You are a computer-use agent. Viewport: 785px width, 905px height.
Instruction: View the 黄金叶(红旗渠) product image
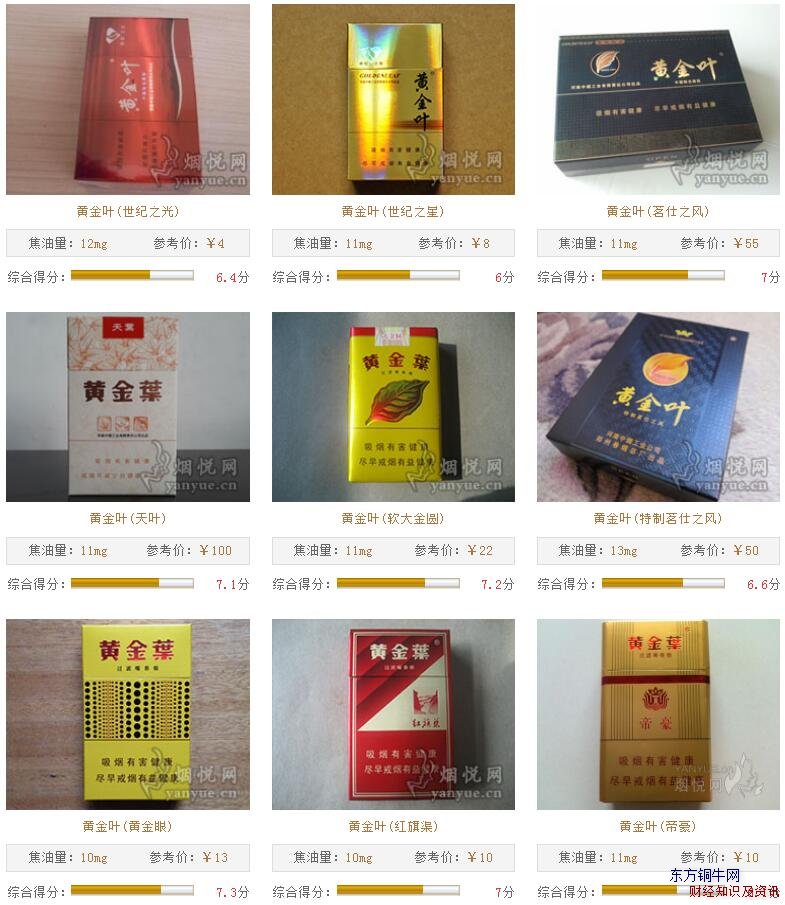pyautogui.click(x=393, y=714)
